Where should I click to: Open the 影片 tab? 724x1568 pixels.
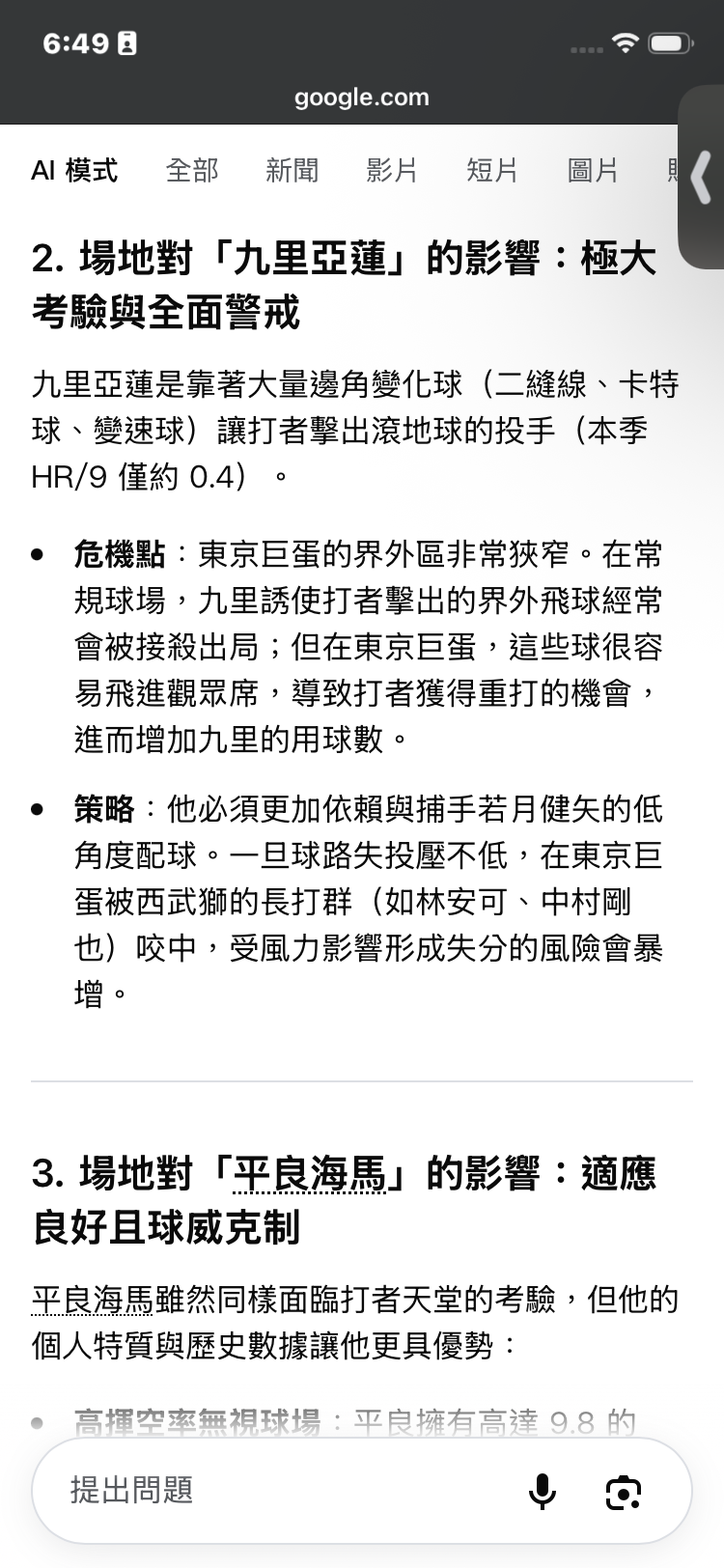point(392,170)
